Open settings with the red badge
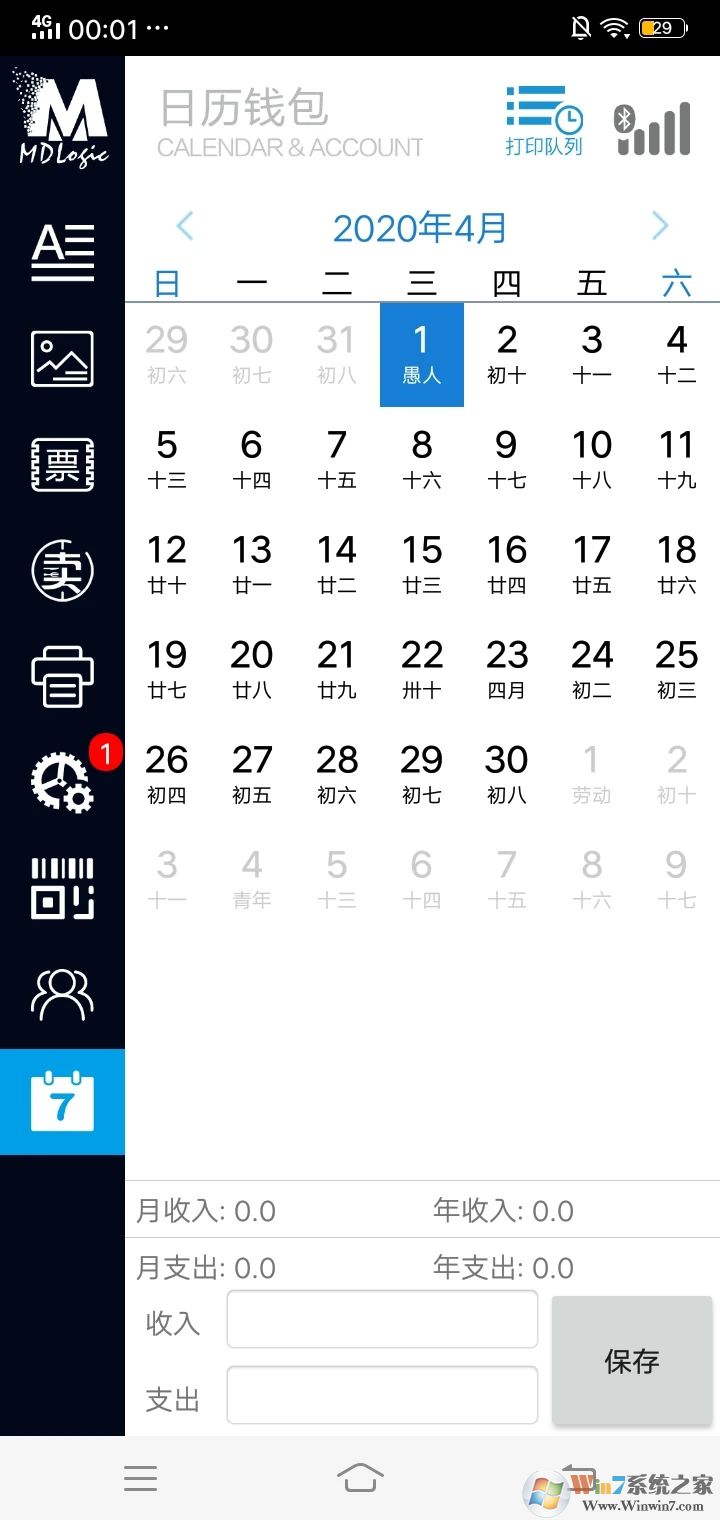Viewport: 720px width, 1520px height. pyautogui.click(x=62, y=782)
